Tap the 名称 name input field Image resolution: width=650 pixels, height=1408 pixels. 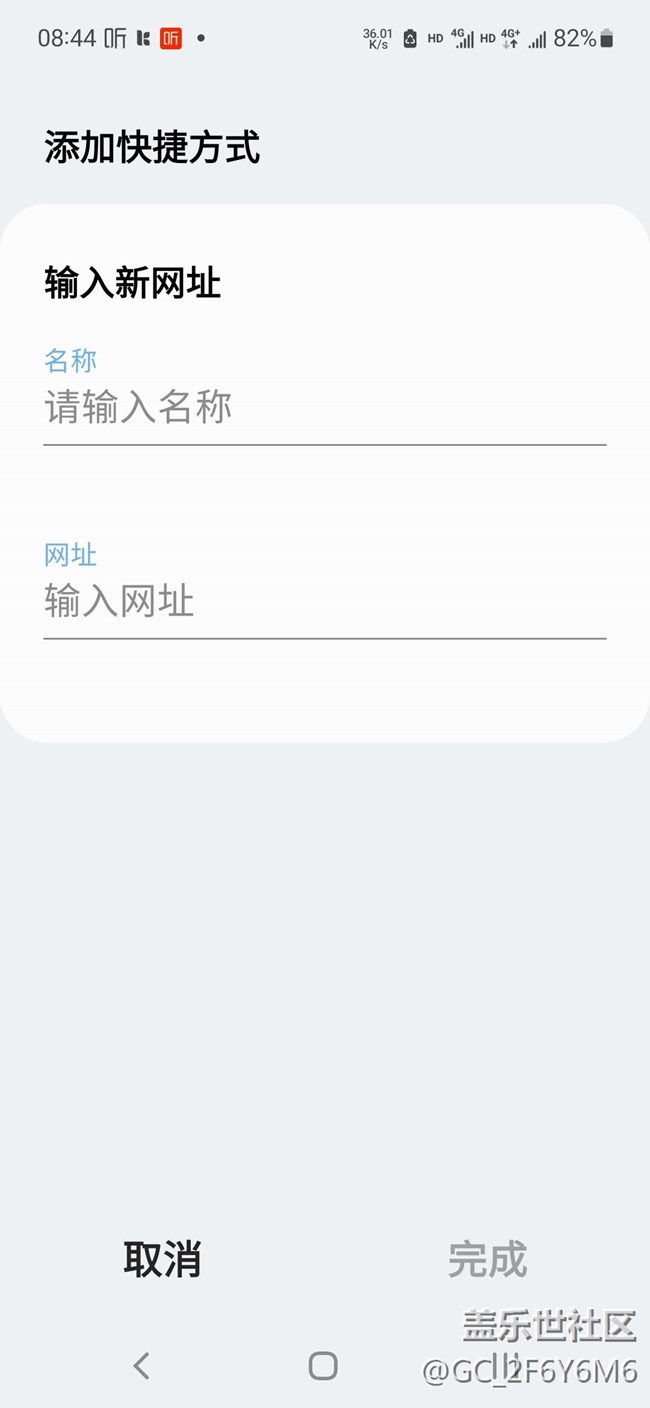[324, 408]
